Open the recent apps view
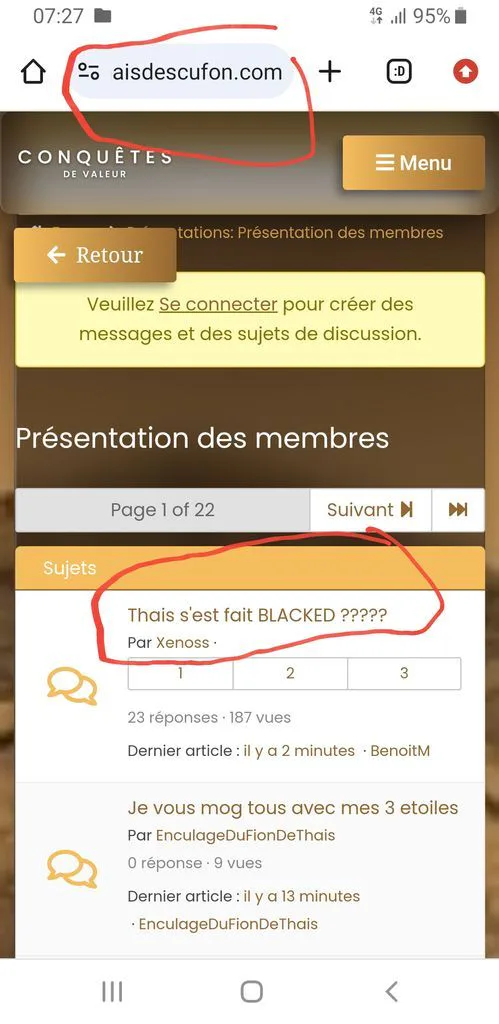This screenshot has height=1024, width=499. pyautogui.click(x=112, y=991)
